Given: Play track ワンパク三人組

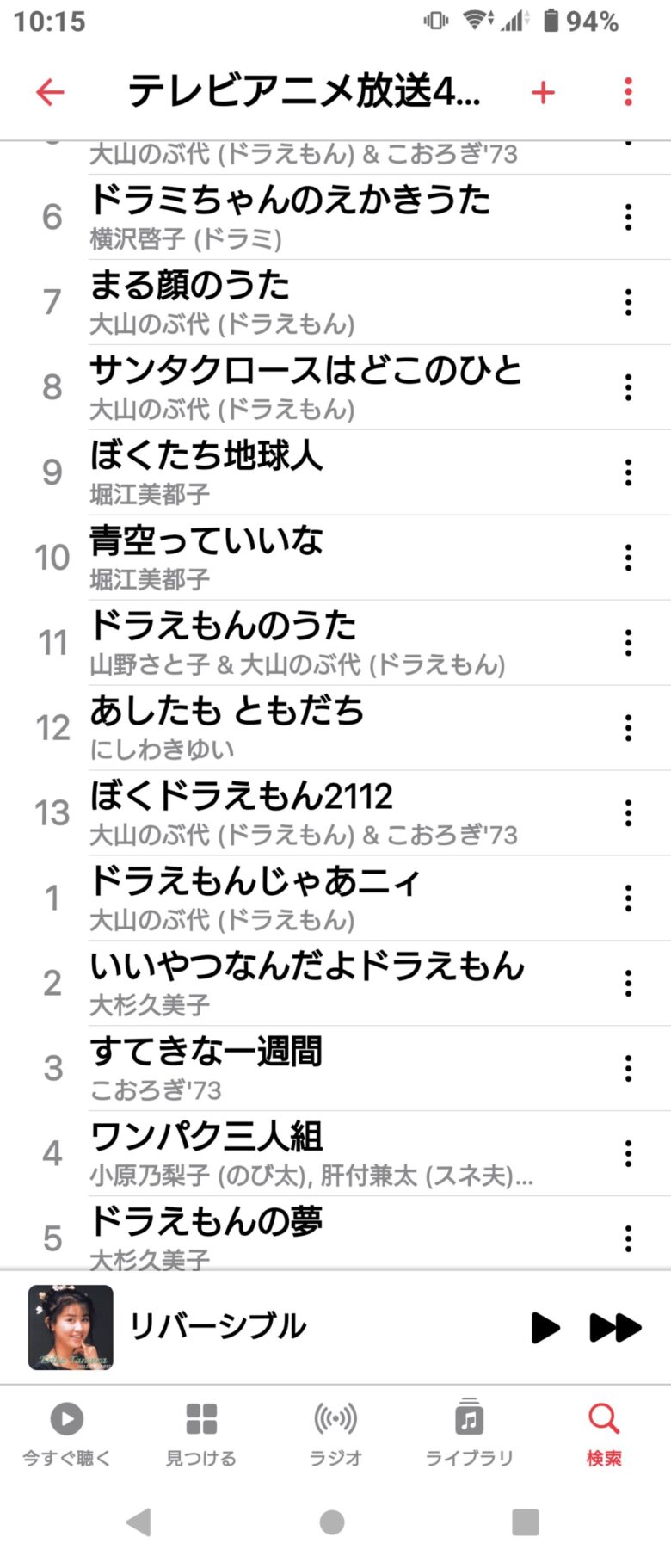Looking at the screenshot, I should click(x=206, y=1152).
